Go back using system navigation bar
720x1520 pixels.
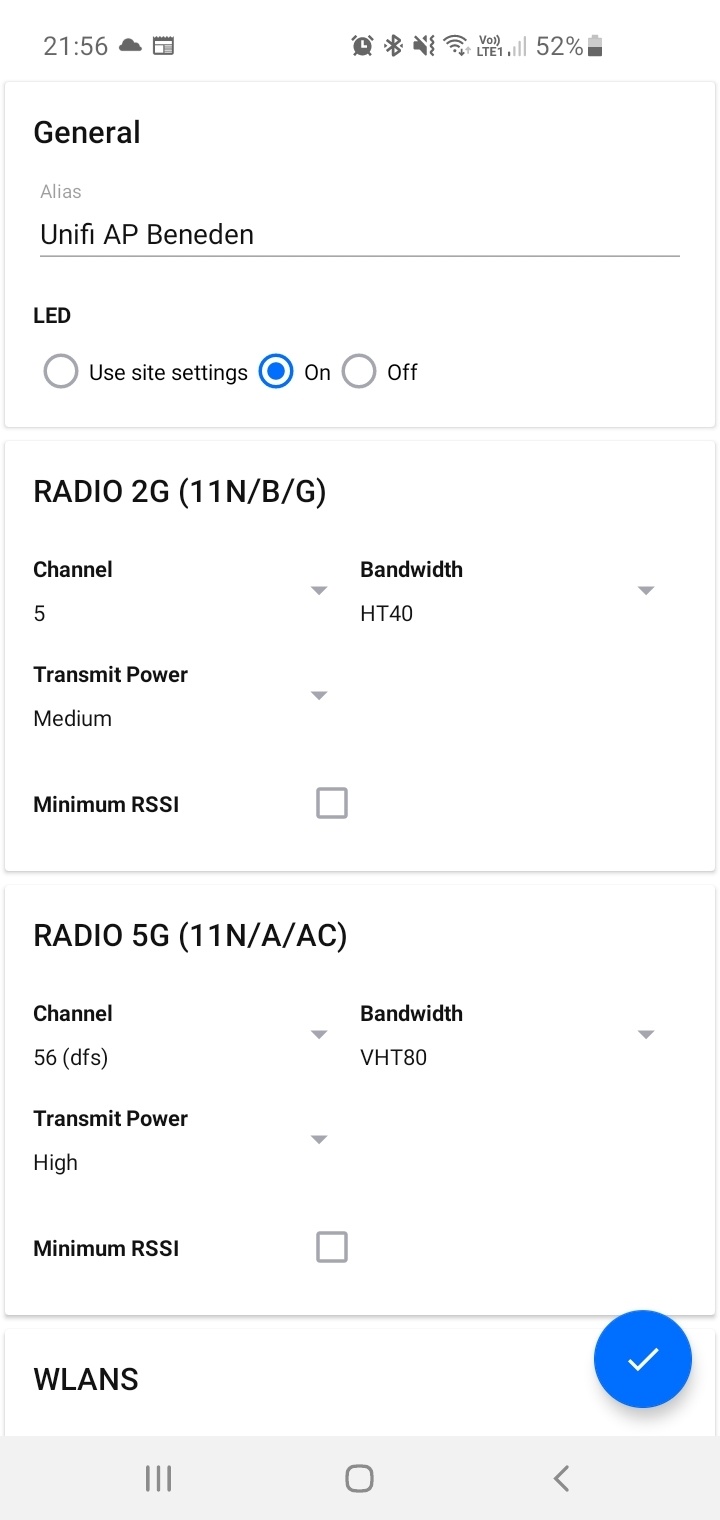coord(561,1478)
